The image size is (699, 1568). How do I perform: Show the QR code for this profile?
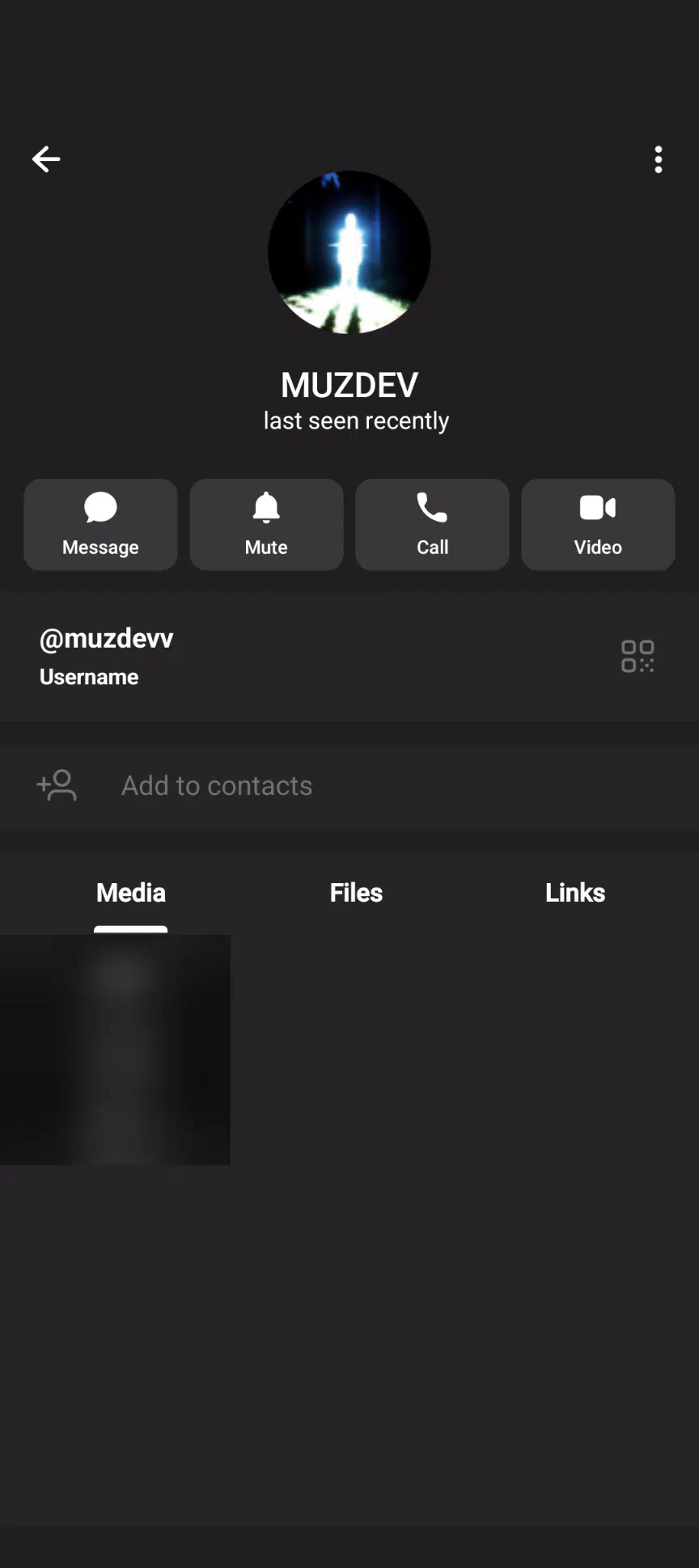point(638,656)
